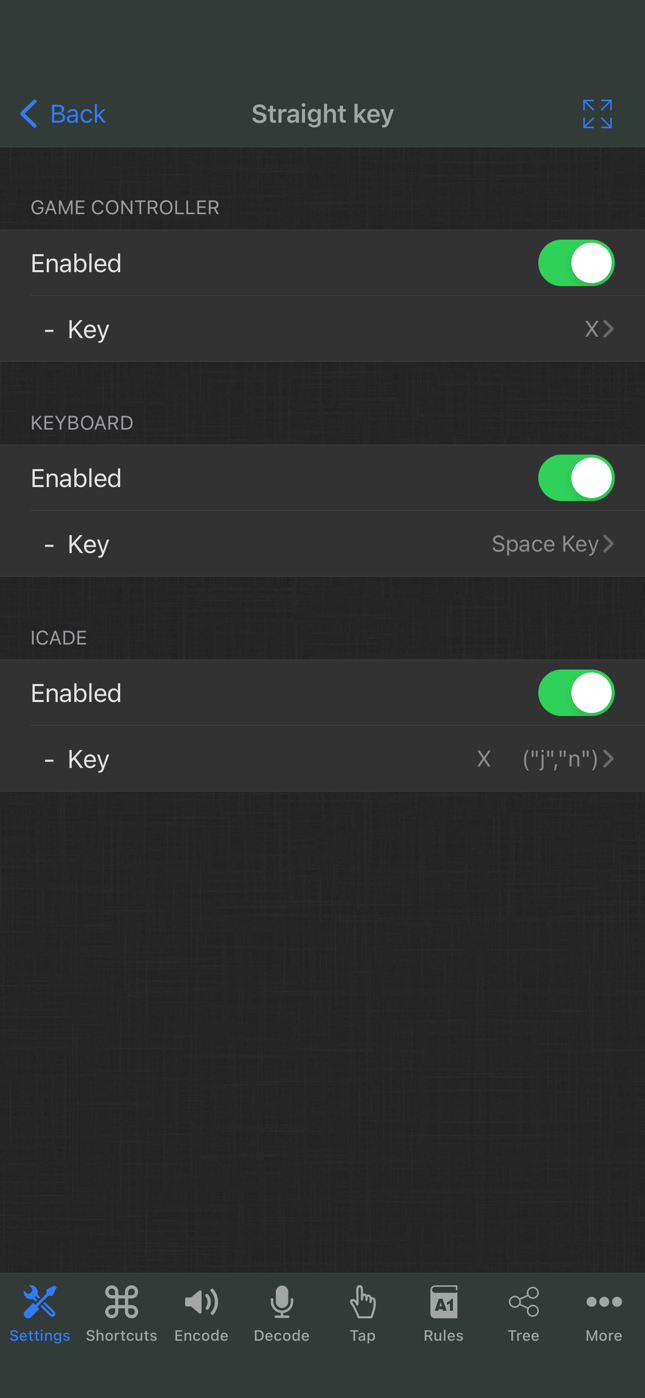Viewport: 645px width, 1398px height.
Task: Turn off the Keyboard Enabled switch
Action: (576, 478)
